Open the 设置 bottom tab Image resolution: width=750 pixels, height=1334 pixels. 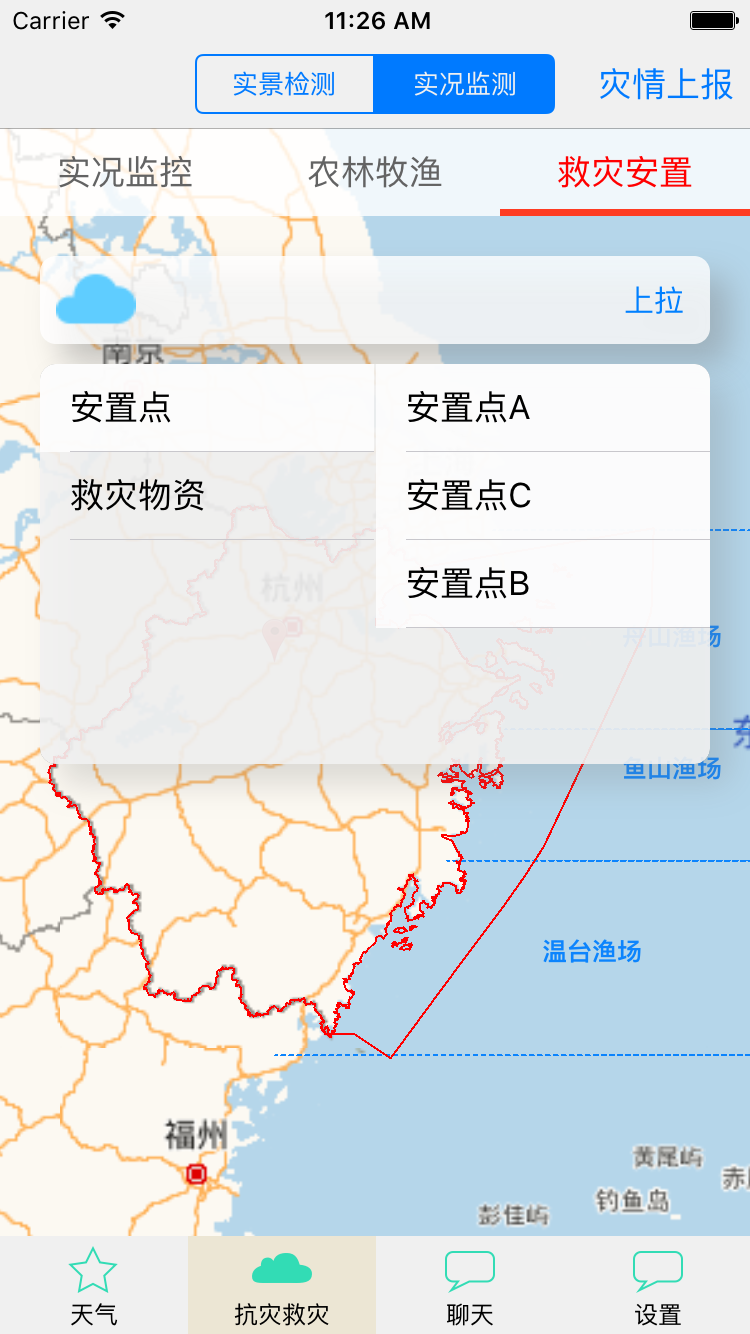click(658, 1286)
